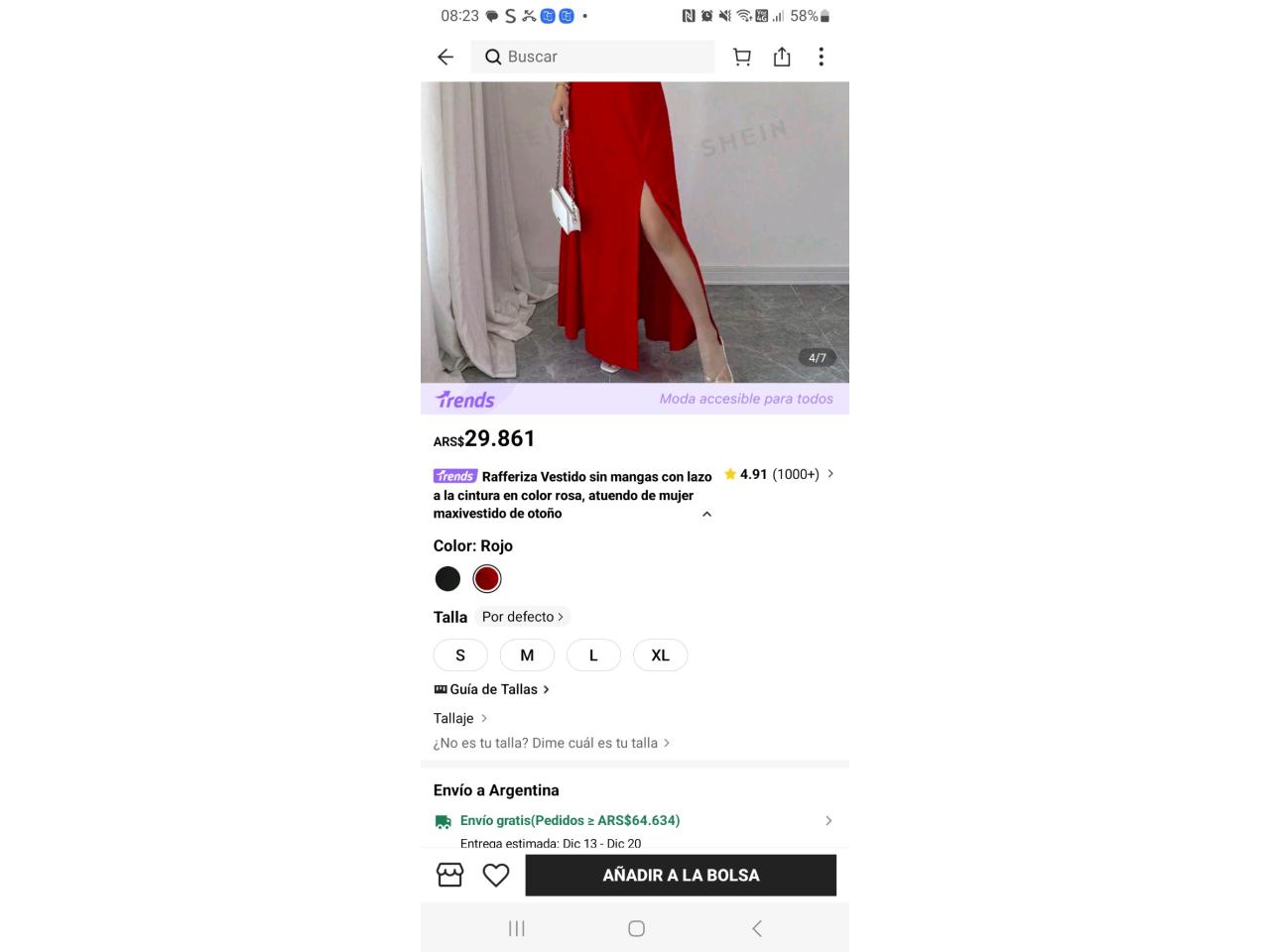Go back using the top arrow
This screenshot has width=1270, height=952.
(445, 58)
